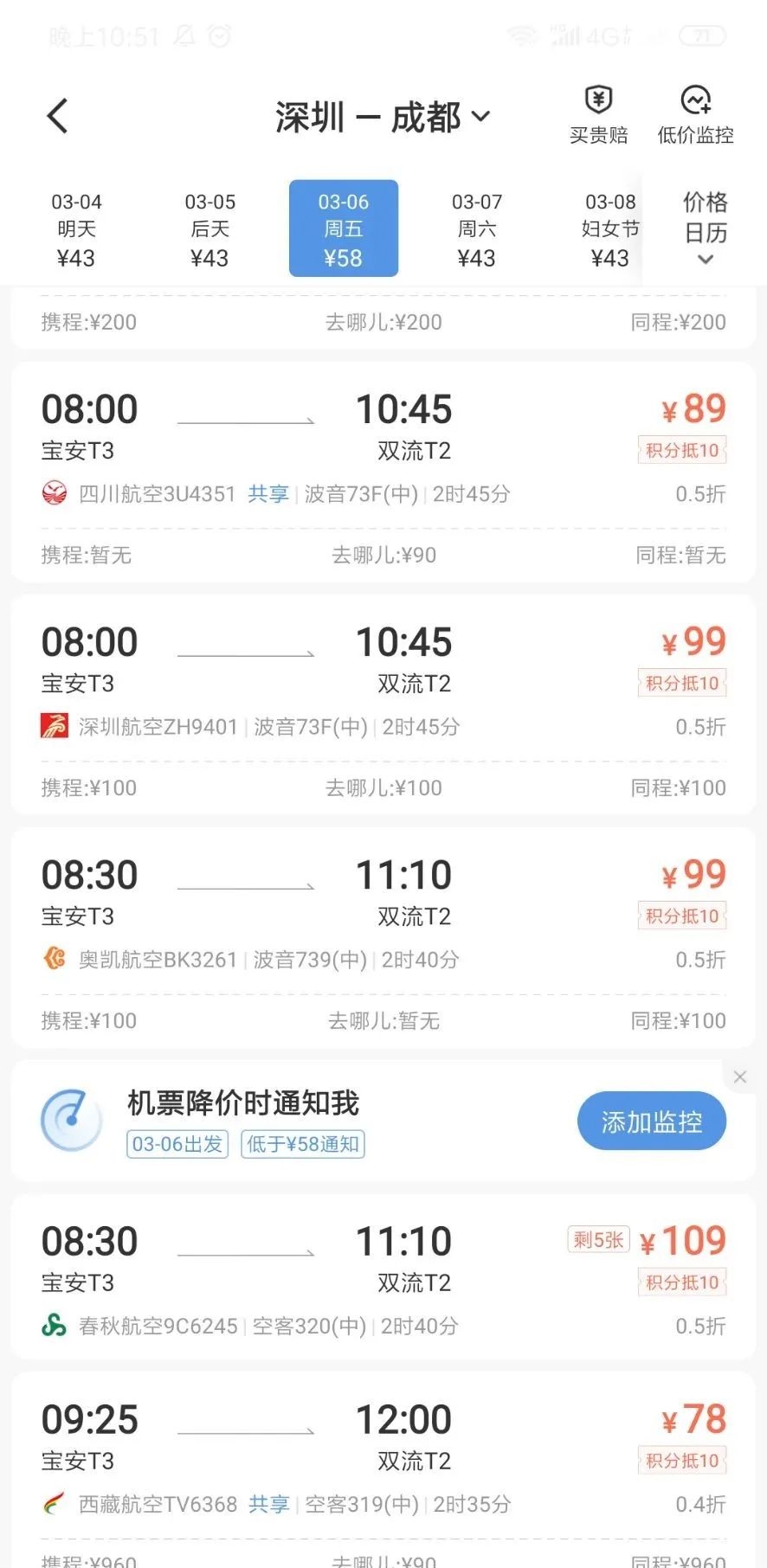Dismiss the 机票降价时通知我 banner

739,1077
